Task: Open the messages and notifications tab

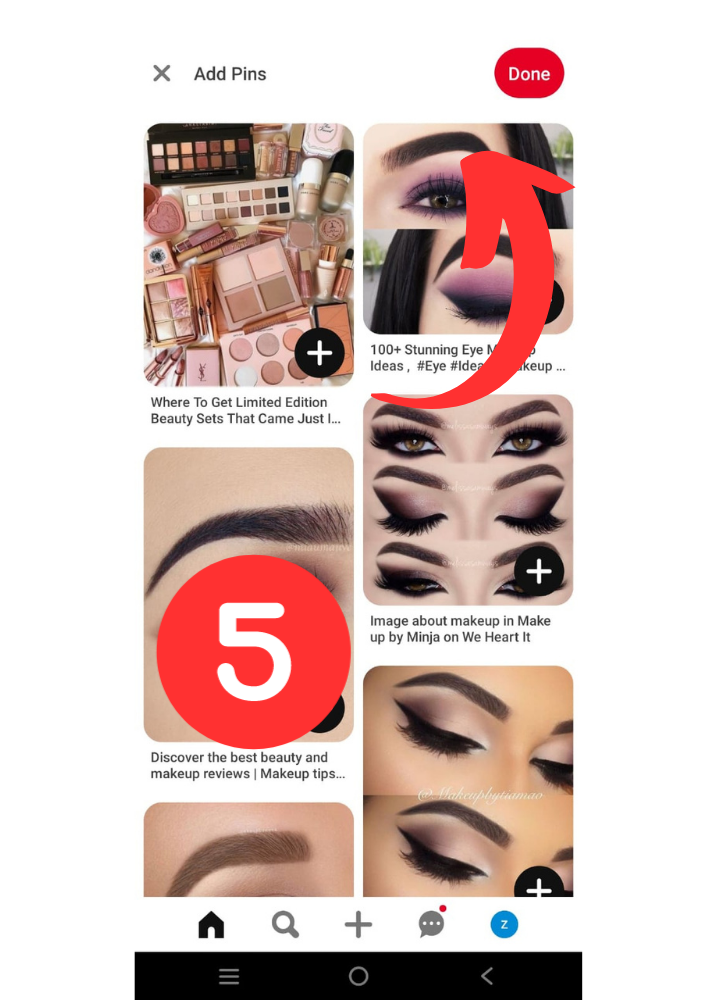Action: pyautogui.click(x=431, y=925)
